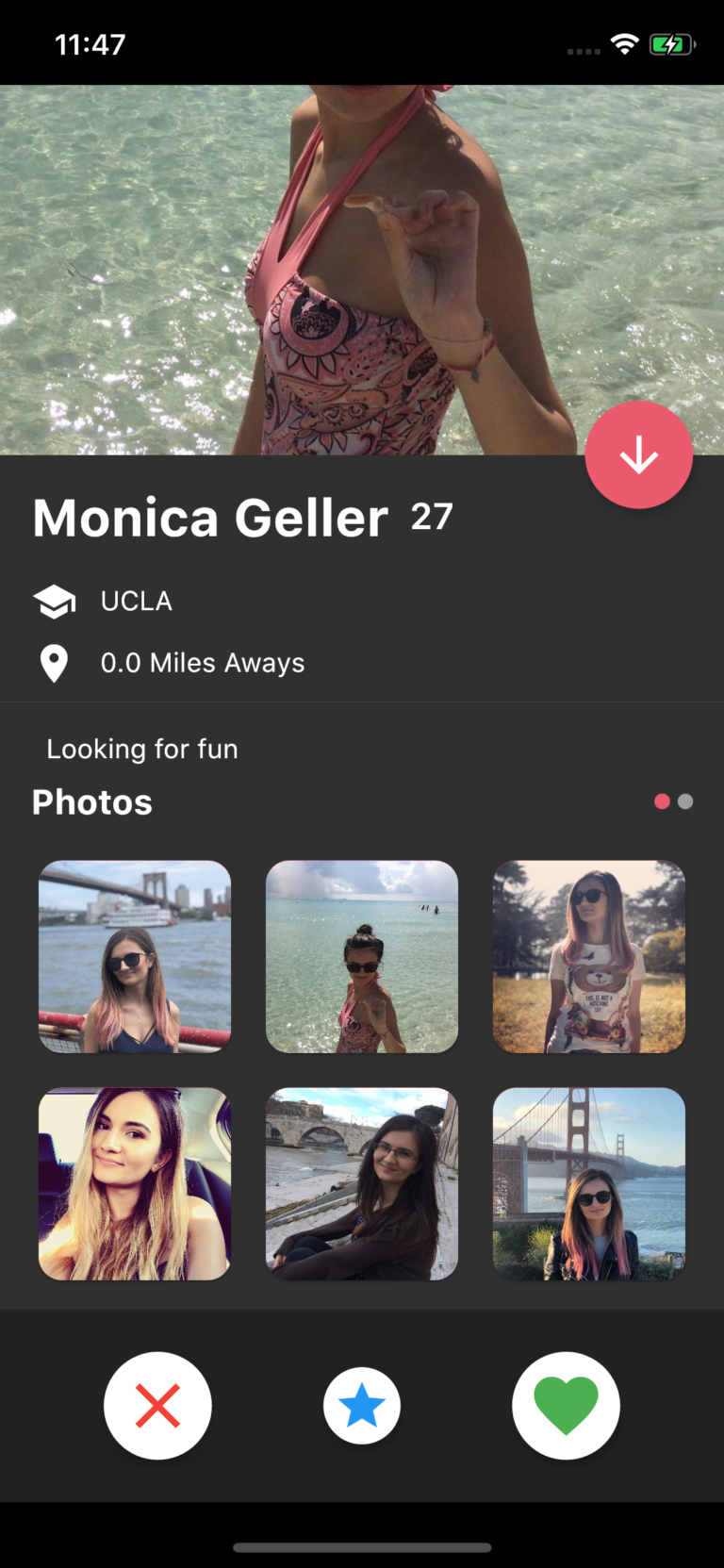
Task: Like profile with the green heart button
Action: 566,1406
